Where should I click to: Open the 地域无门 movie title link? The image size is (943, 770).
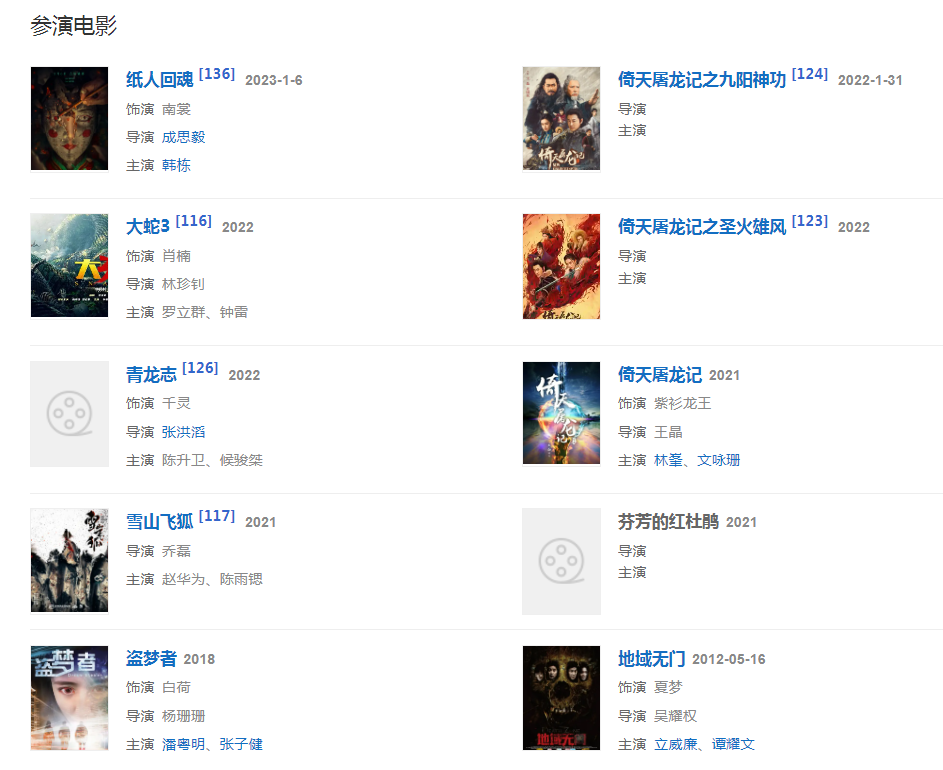pos(651,659)
